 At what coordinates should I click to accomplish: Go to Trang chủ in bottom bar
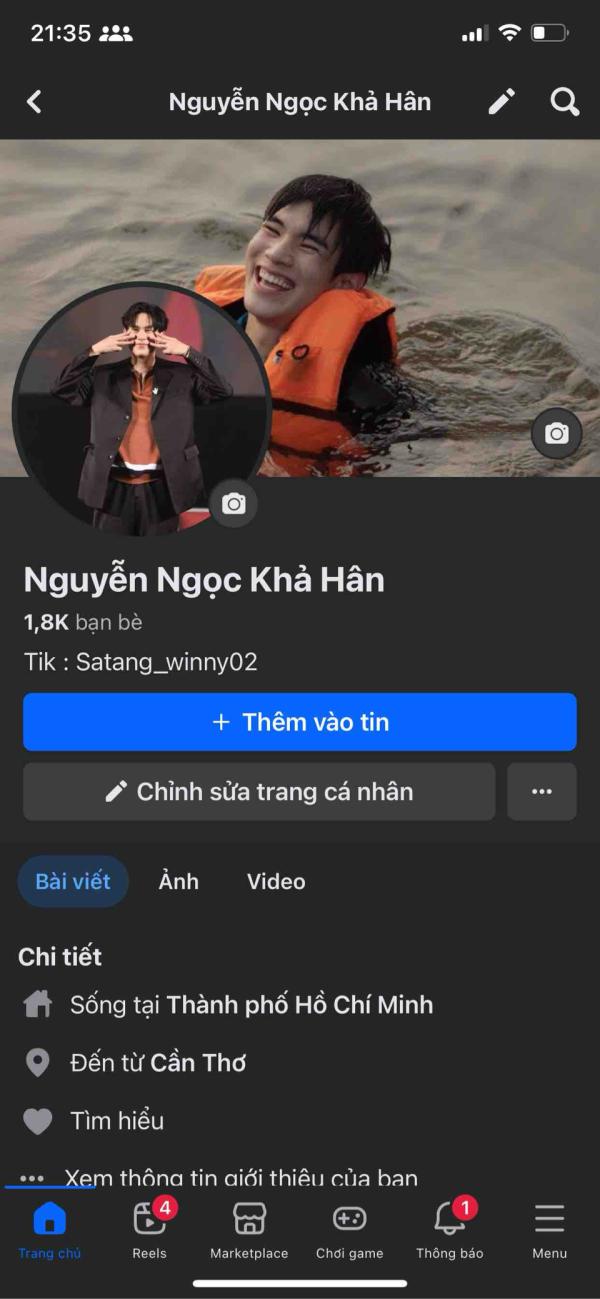click(x=49, y=1230)
